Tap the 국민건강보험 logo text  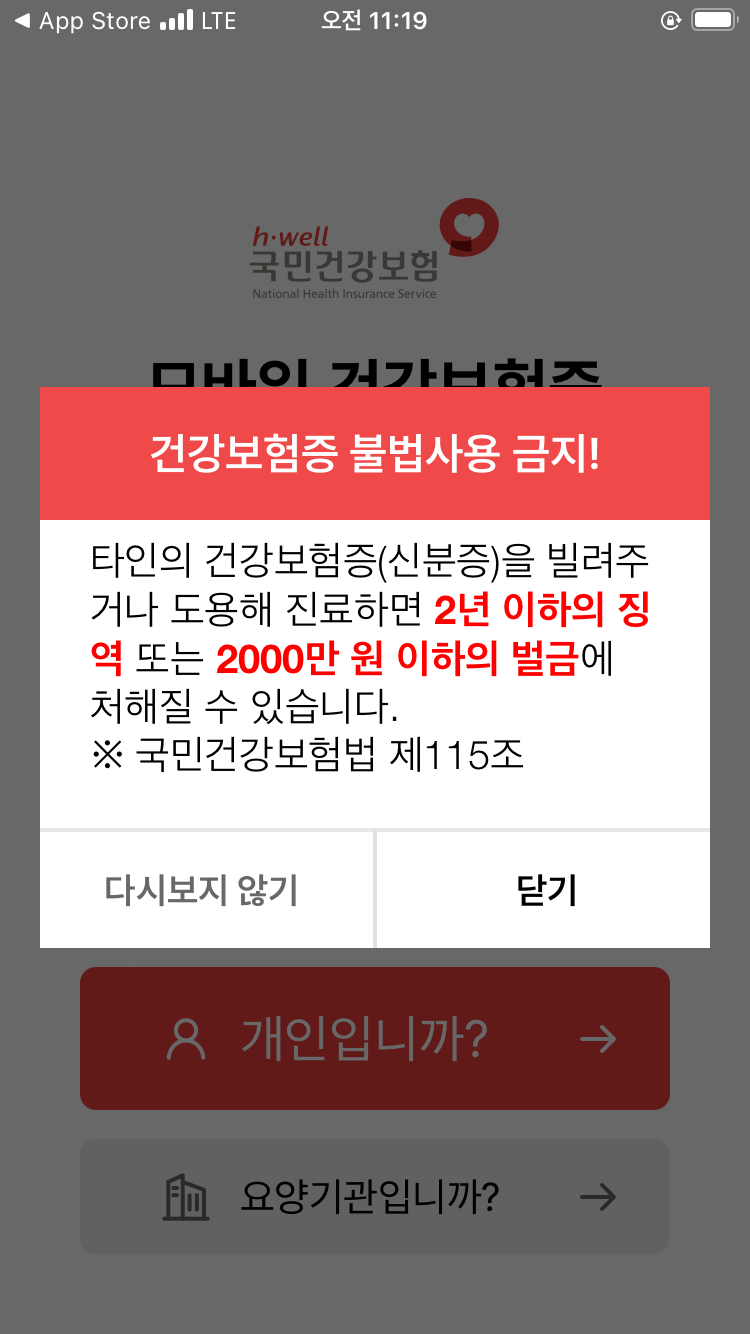point(345,265)
